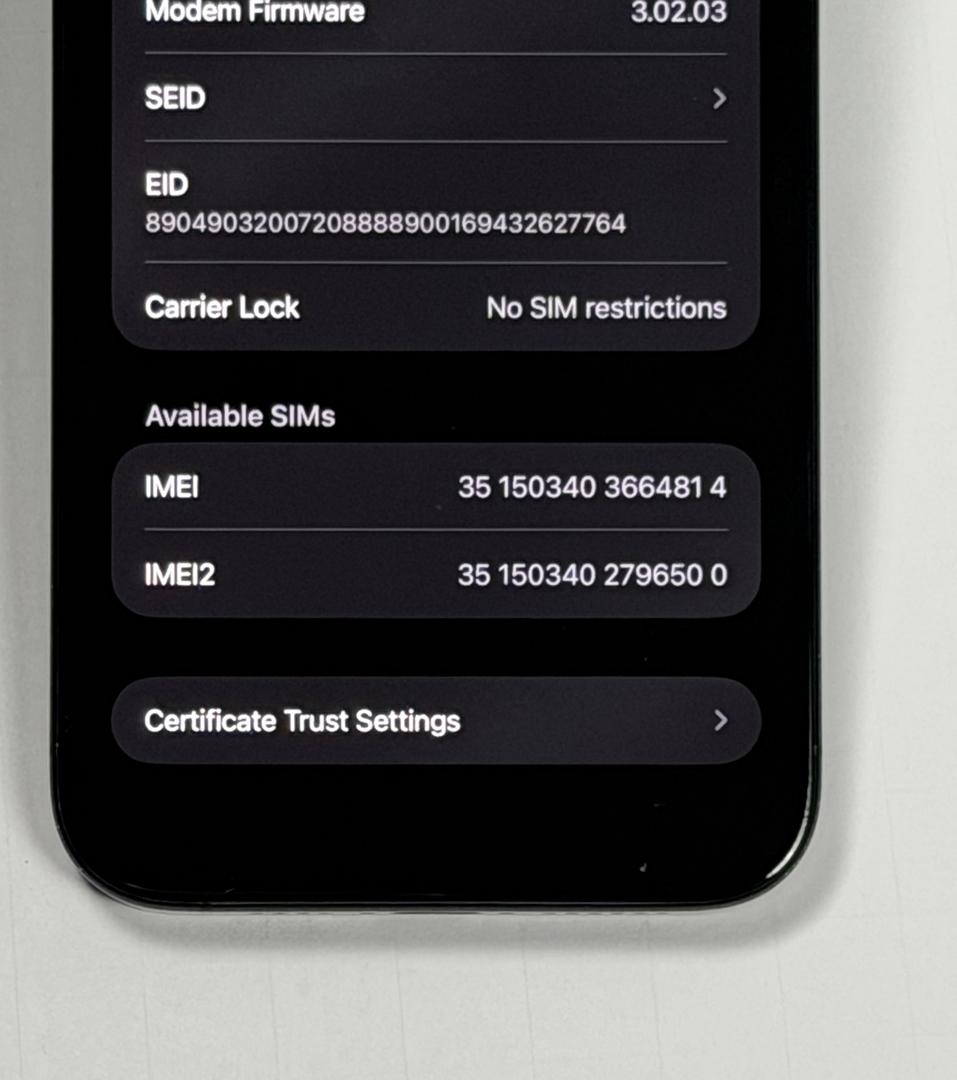Open the SEID row
This screenshot has width=957, height=1080.
tap(435, 98)
